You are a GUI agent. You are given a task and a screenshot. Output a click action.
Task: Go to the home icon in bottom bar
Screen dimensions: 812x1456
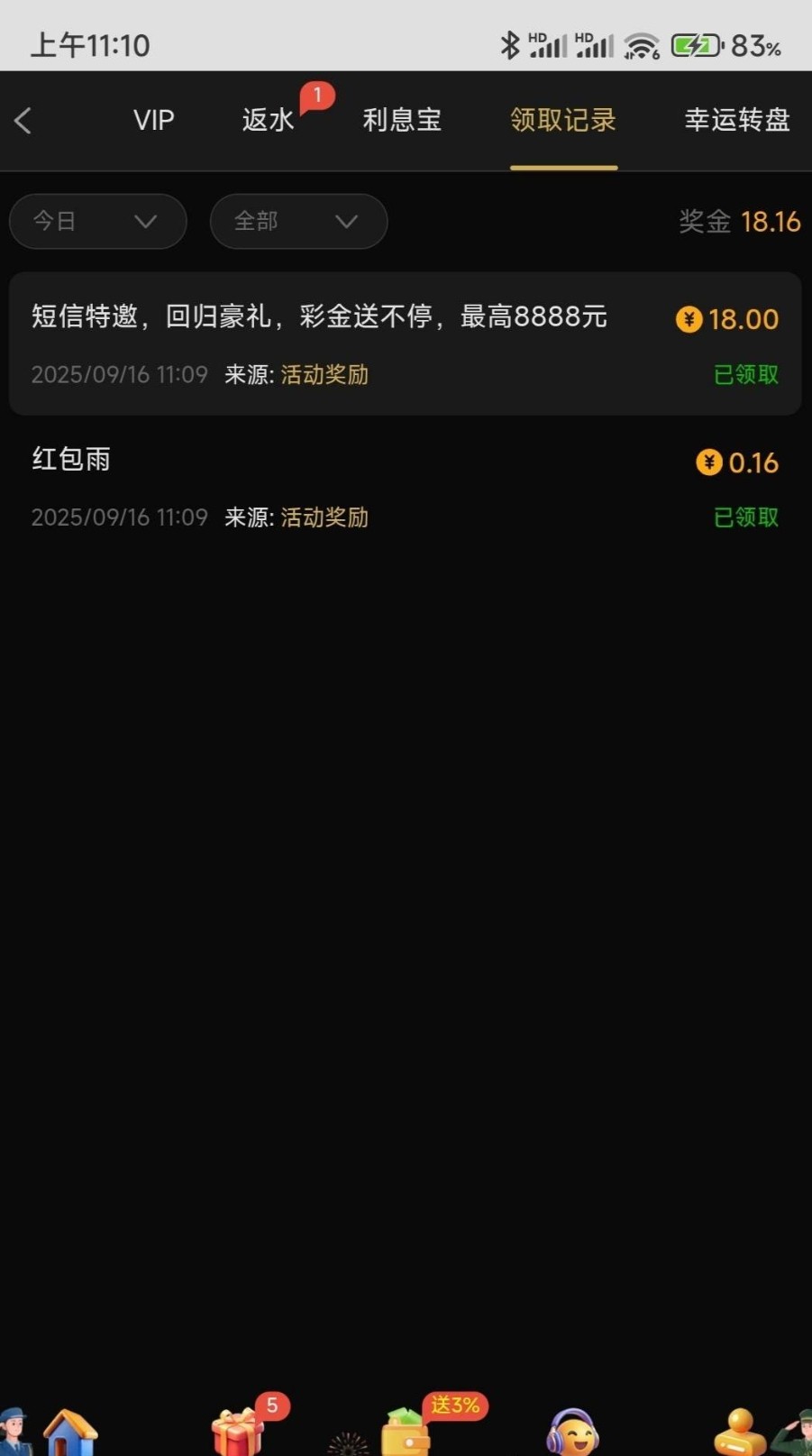[70, 1432]
